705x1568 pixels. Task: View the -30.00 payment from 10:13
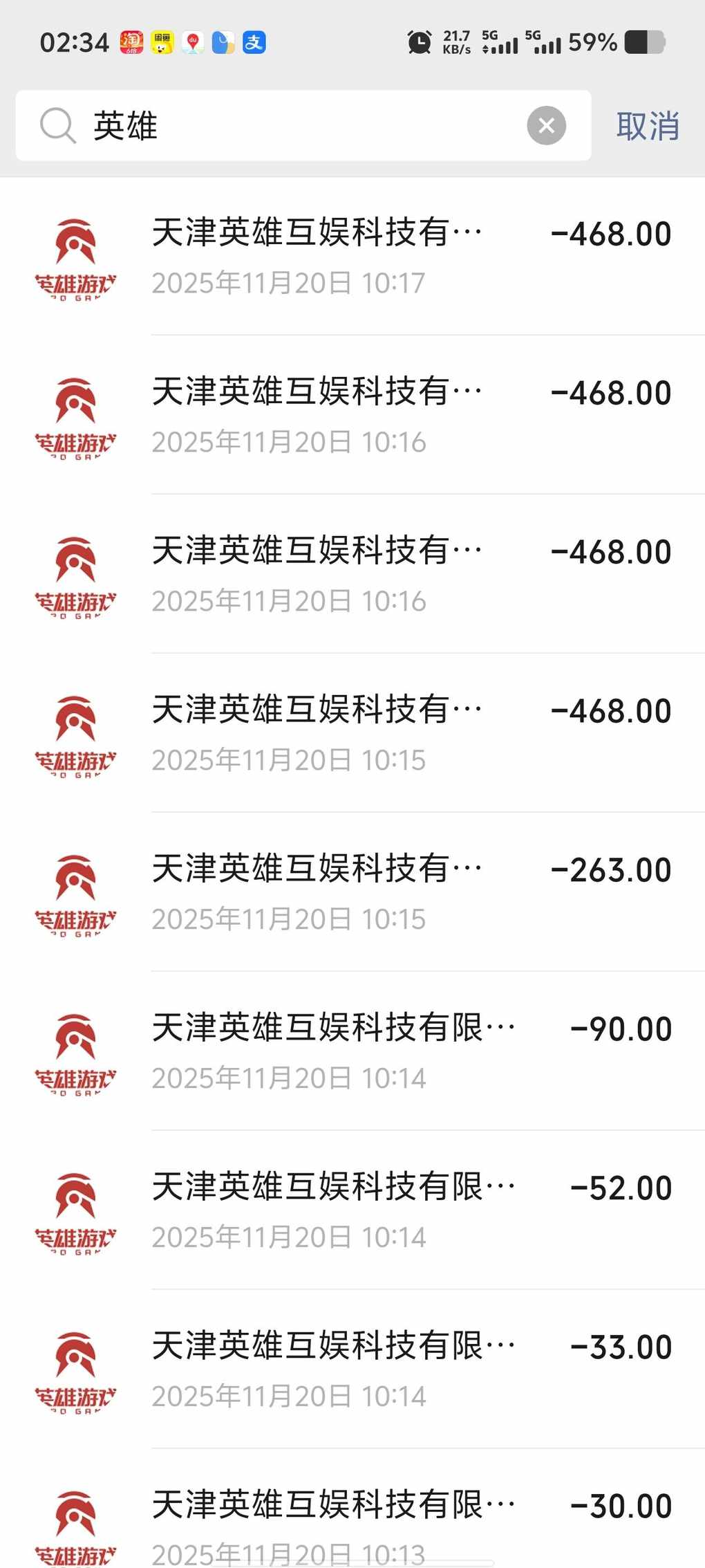pyautogui.click(x=352, y=1522)
